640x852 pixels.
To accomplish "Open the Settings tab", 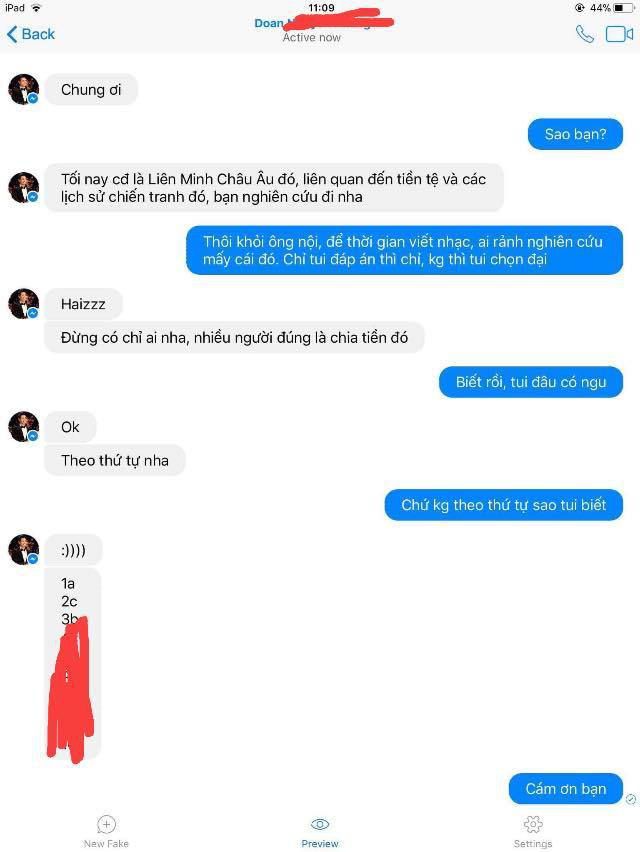I will (533, 831).
